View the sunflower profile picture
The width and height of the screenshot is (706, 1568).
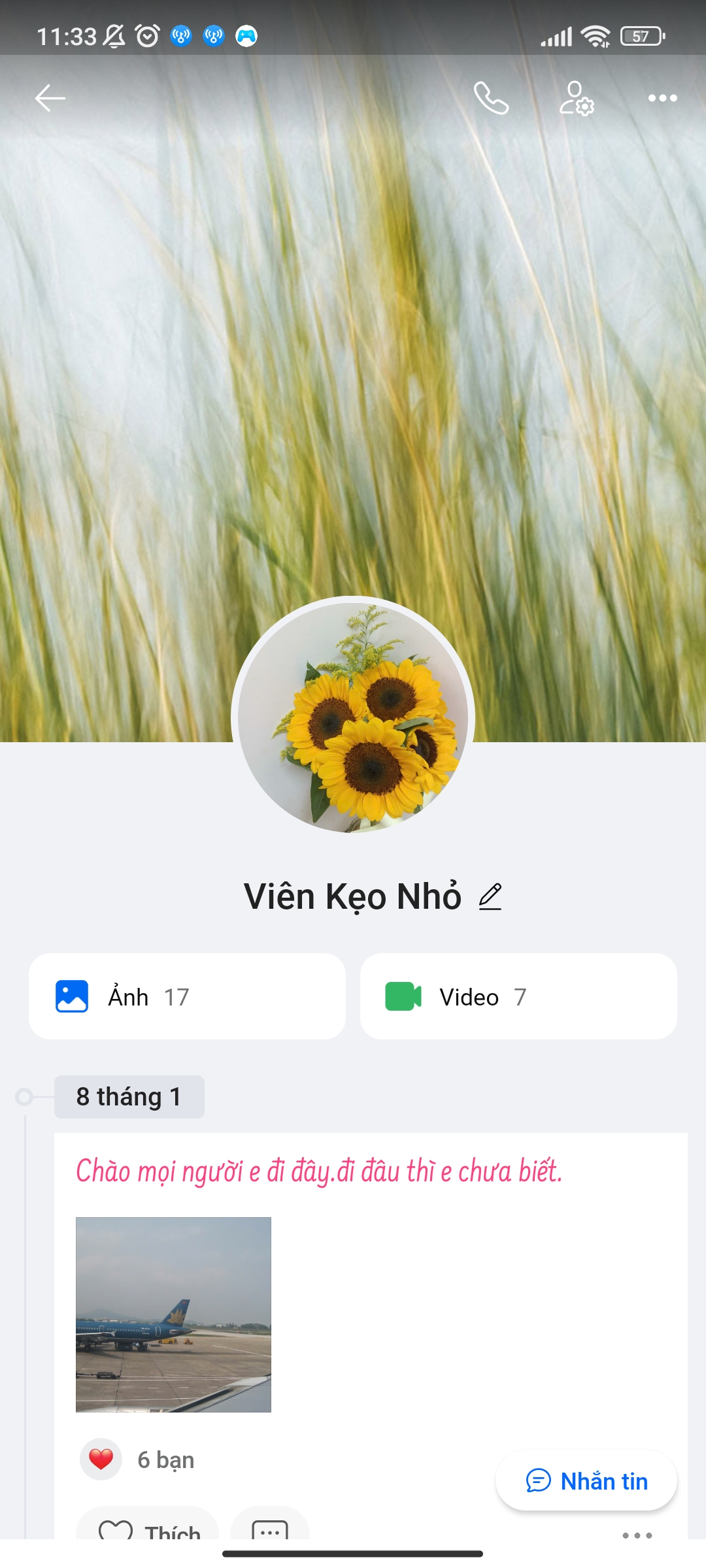click(x=353, y=717)
